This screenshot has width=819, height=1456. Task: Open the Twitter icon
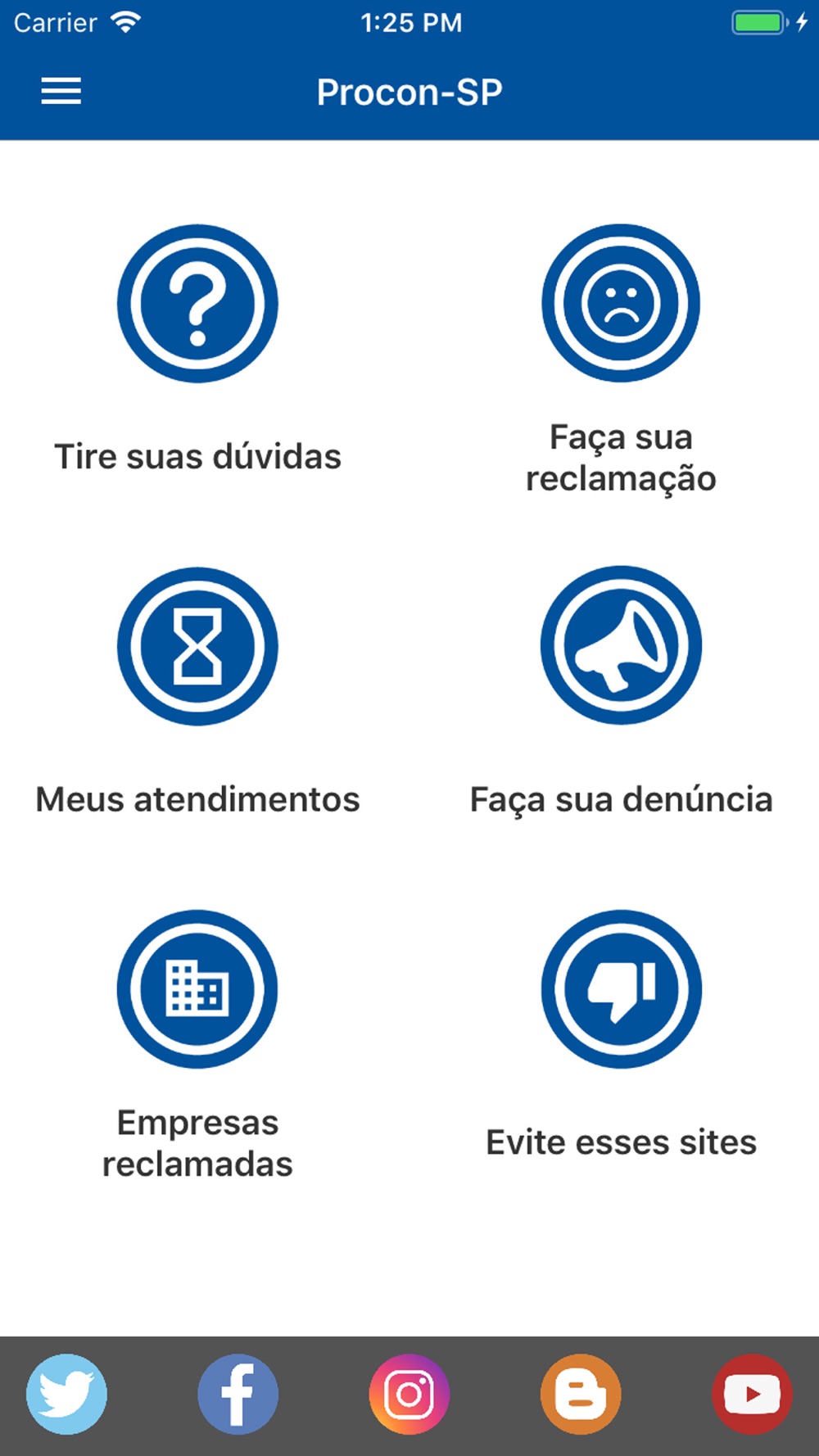[66, 1394]
